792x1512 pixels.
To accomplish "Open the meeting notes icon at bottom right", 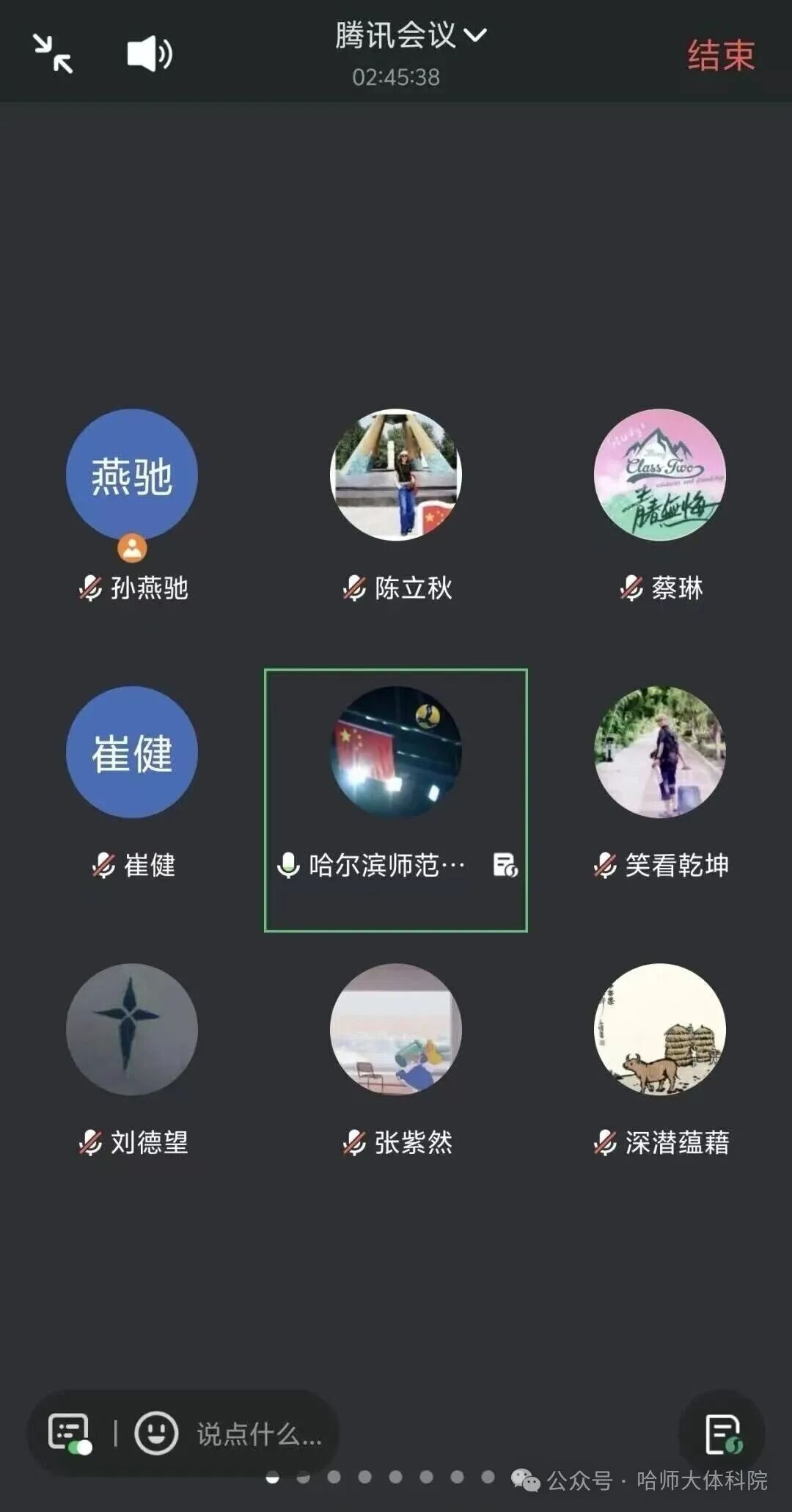I will click(x=723, y=1434).
